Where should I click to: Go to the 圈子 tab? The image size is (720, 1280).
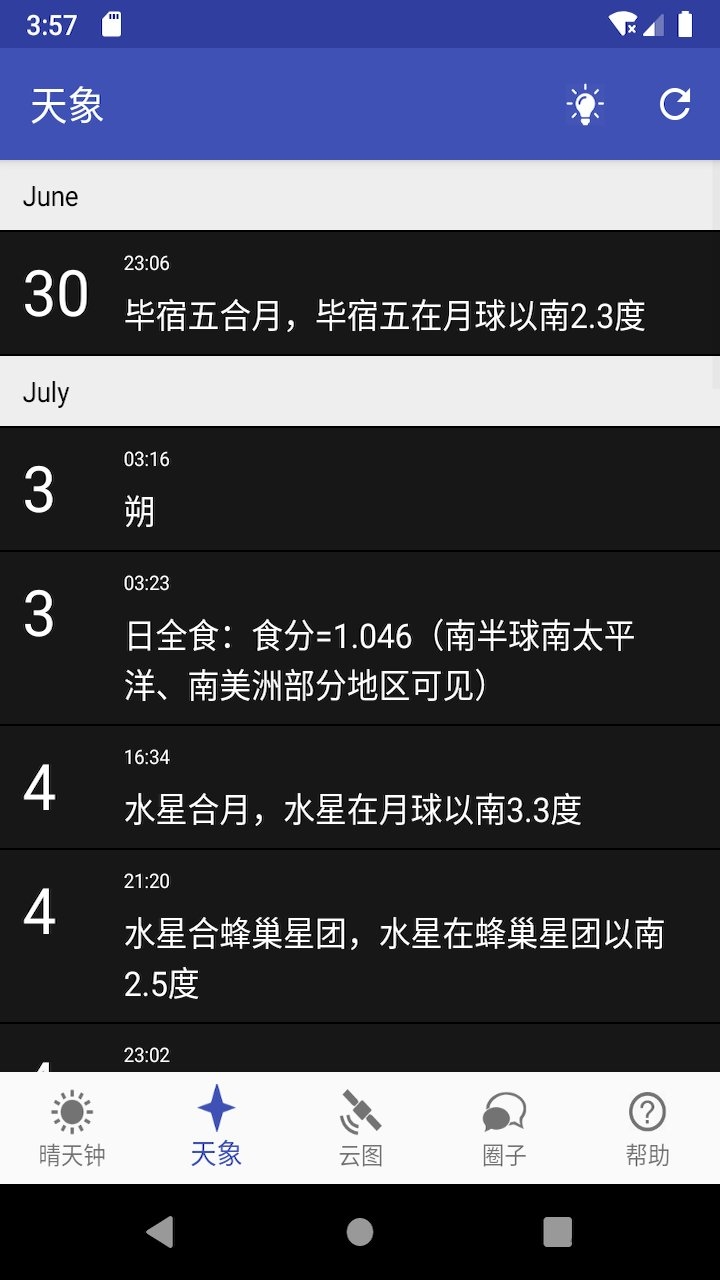pyautogui.click(x=504, y=1128)
